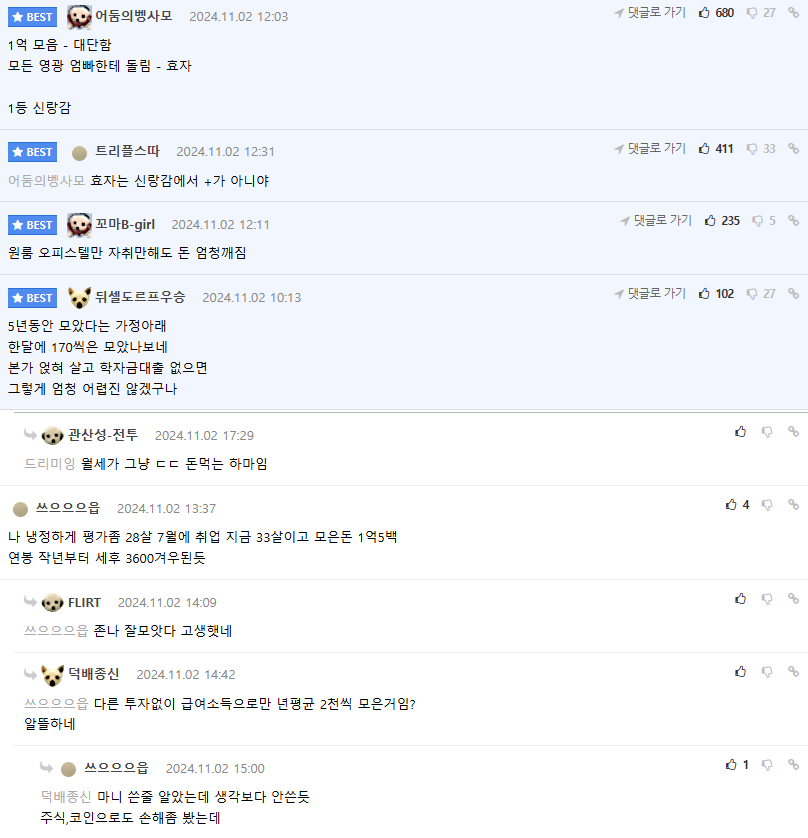Downvote 꼬마B-girl's comment

point(758,221)
